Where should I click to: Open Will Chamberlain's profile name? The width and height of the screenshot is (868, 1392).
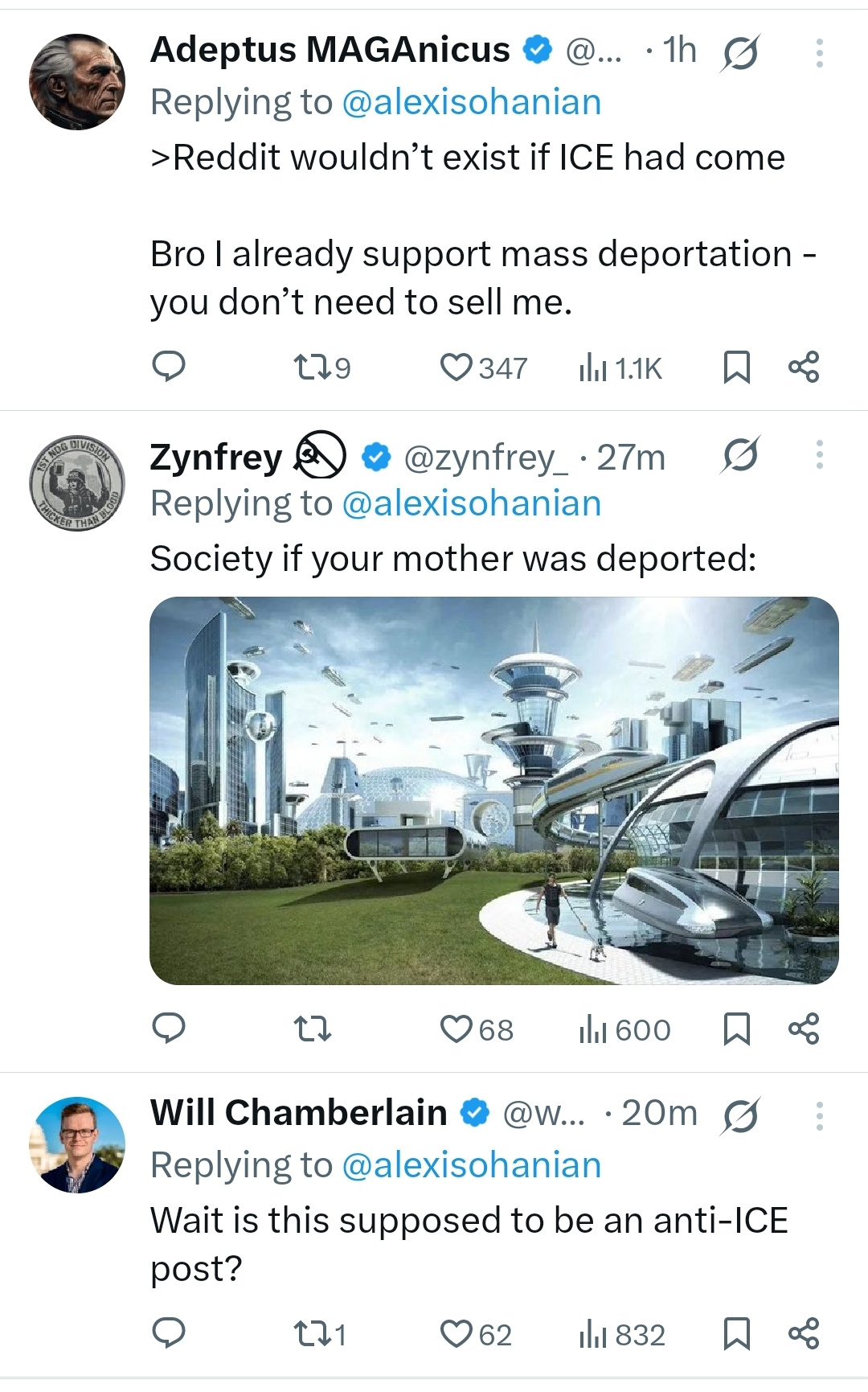297,1112
